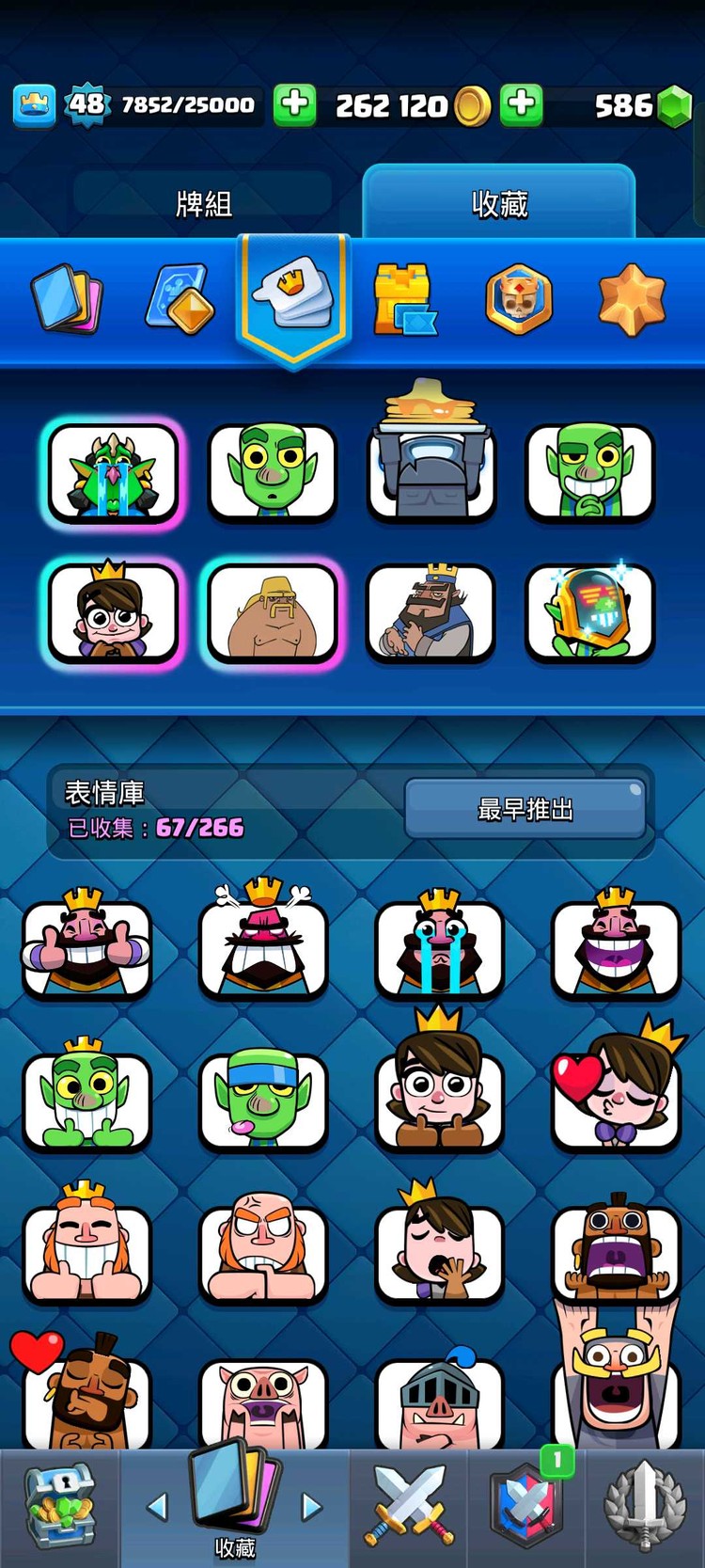Open the emotes section icon
Viewport: 705px width, 1568px height.
[295, 293]
